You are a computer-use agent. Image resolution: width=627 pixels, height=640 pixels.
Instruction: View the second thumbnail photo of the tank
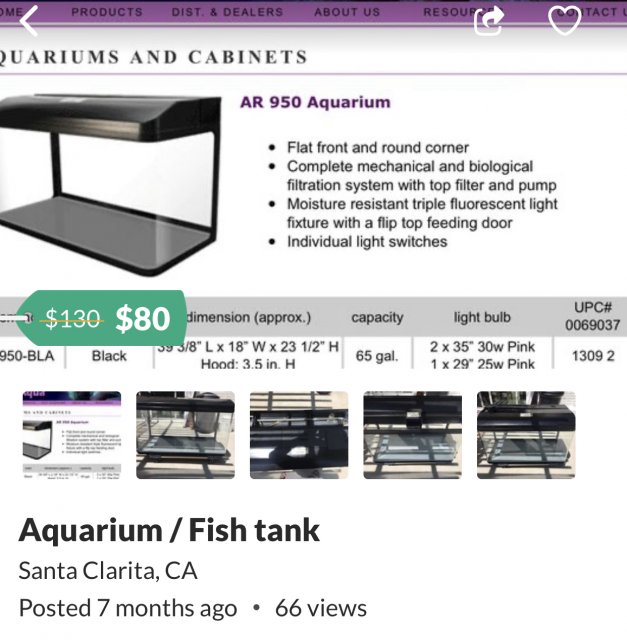point(185,435)
